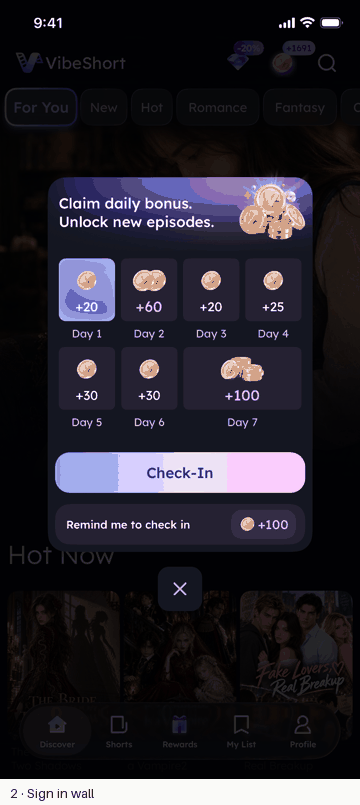Close the daily bonus dialog
Viewport: 360px width, 805px height.
tap(180, 589)
